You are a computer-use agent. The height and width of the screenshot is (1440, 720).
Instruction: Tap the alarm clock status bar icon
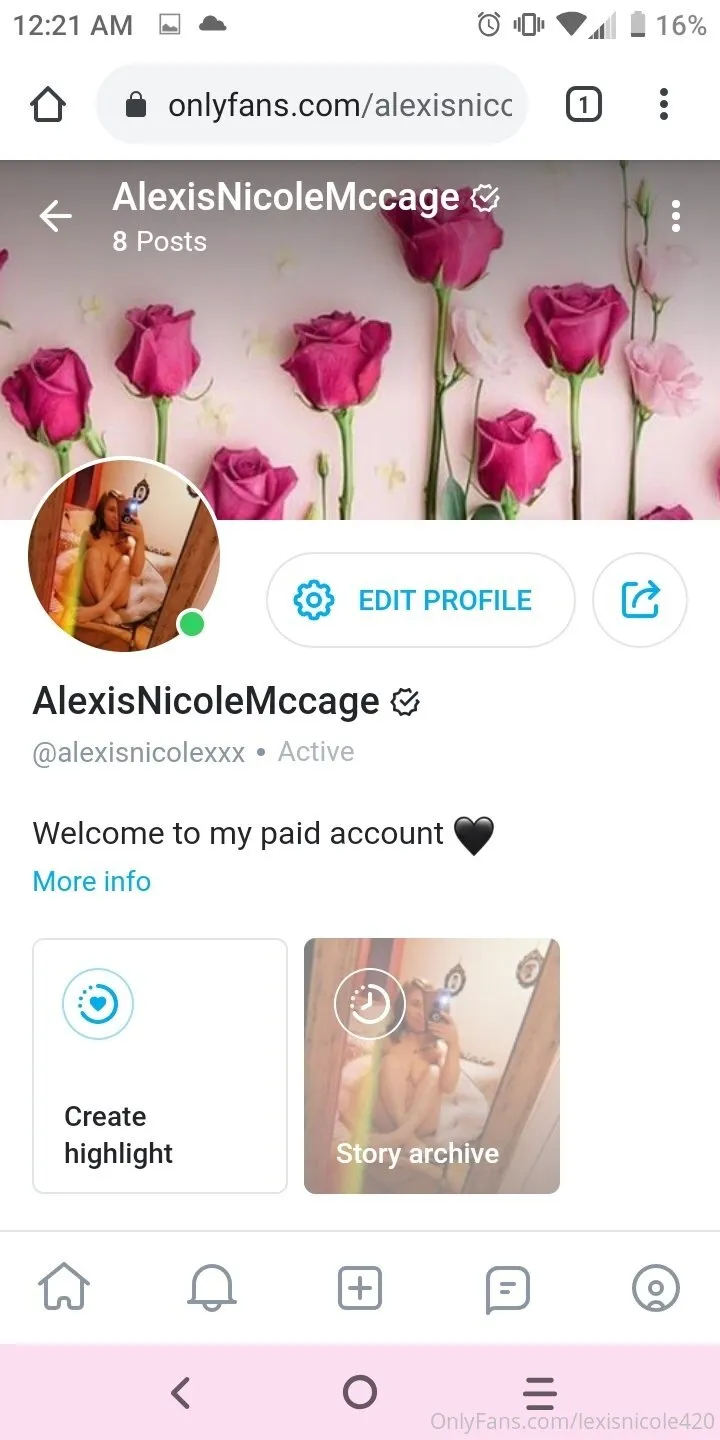487,25
